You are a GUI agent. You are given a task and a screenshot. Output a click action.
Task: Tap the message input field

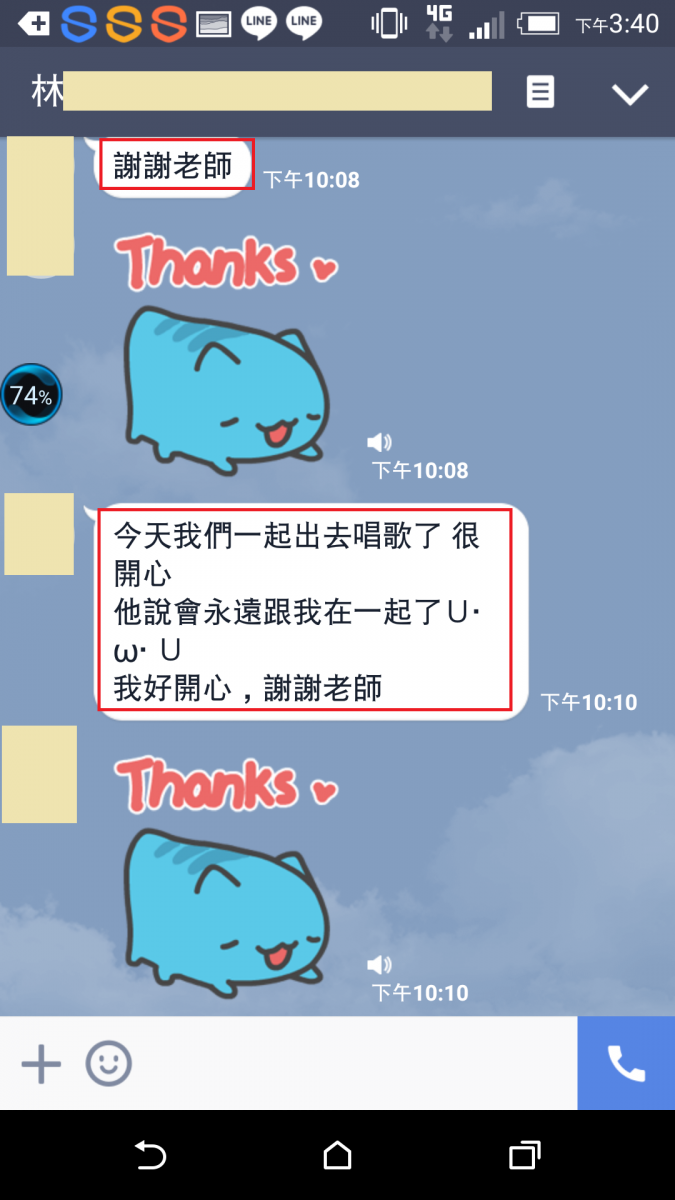[x=350, y=1063]
